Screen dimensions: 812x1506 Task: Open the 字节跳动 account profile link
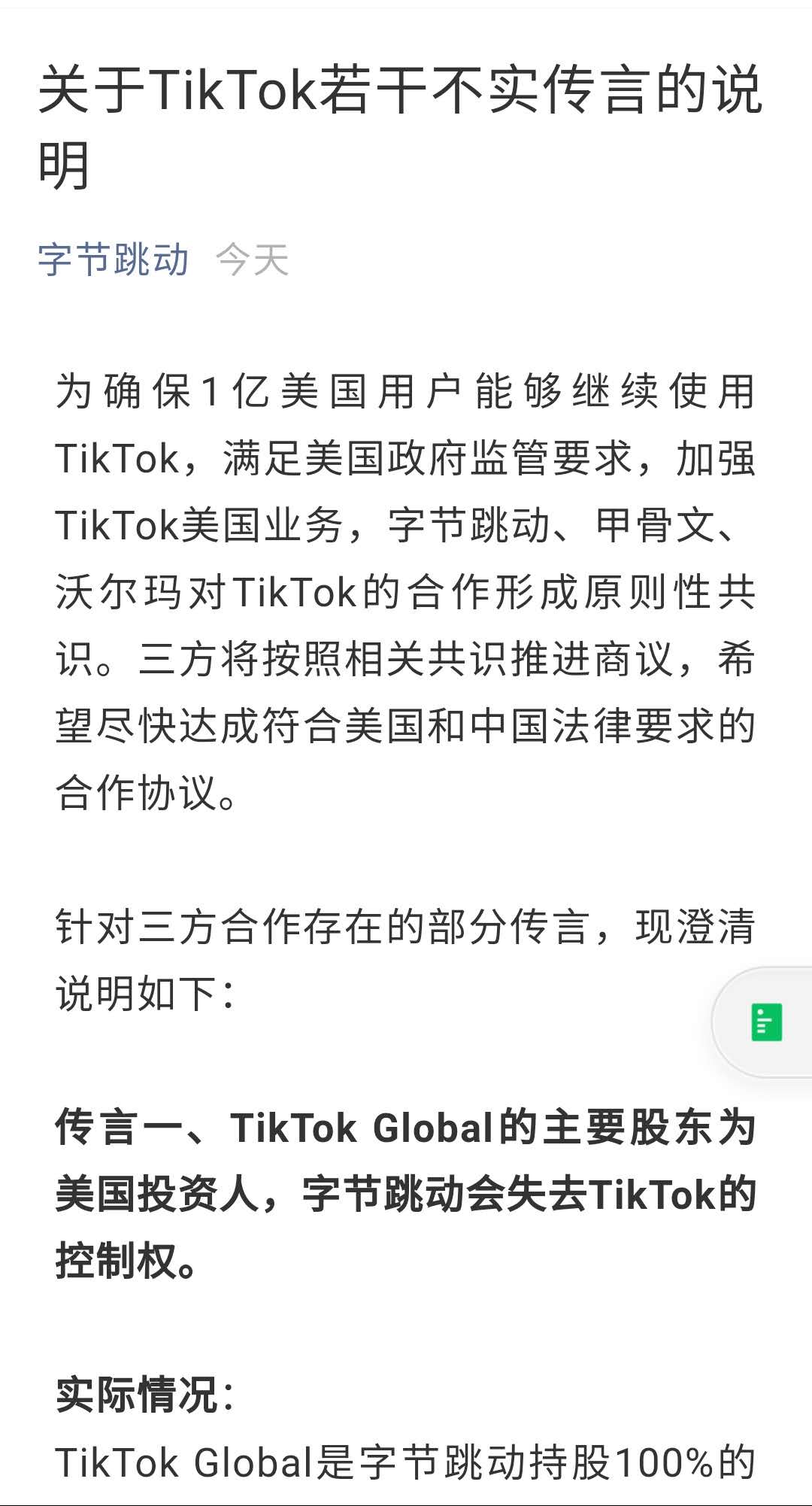pos(113,260)
